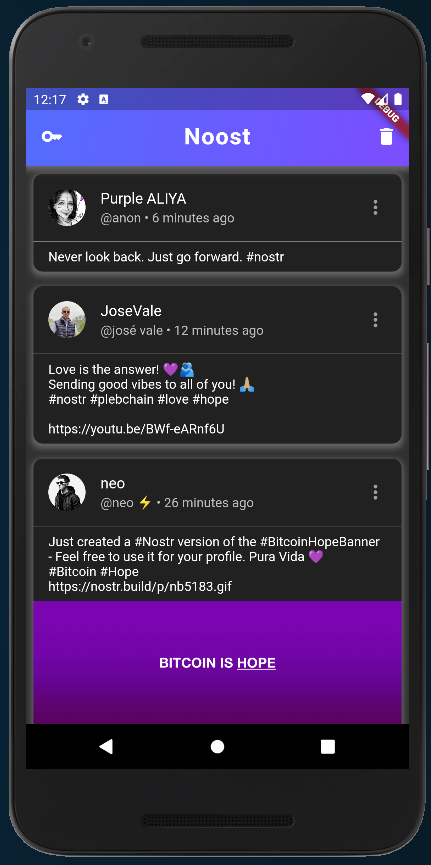View JoseVale's profile picture
This screenshot has width=431, height=865.
point(67,319)
